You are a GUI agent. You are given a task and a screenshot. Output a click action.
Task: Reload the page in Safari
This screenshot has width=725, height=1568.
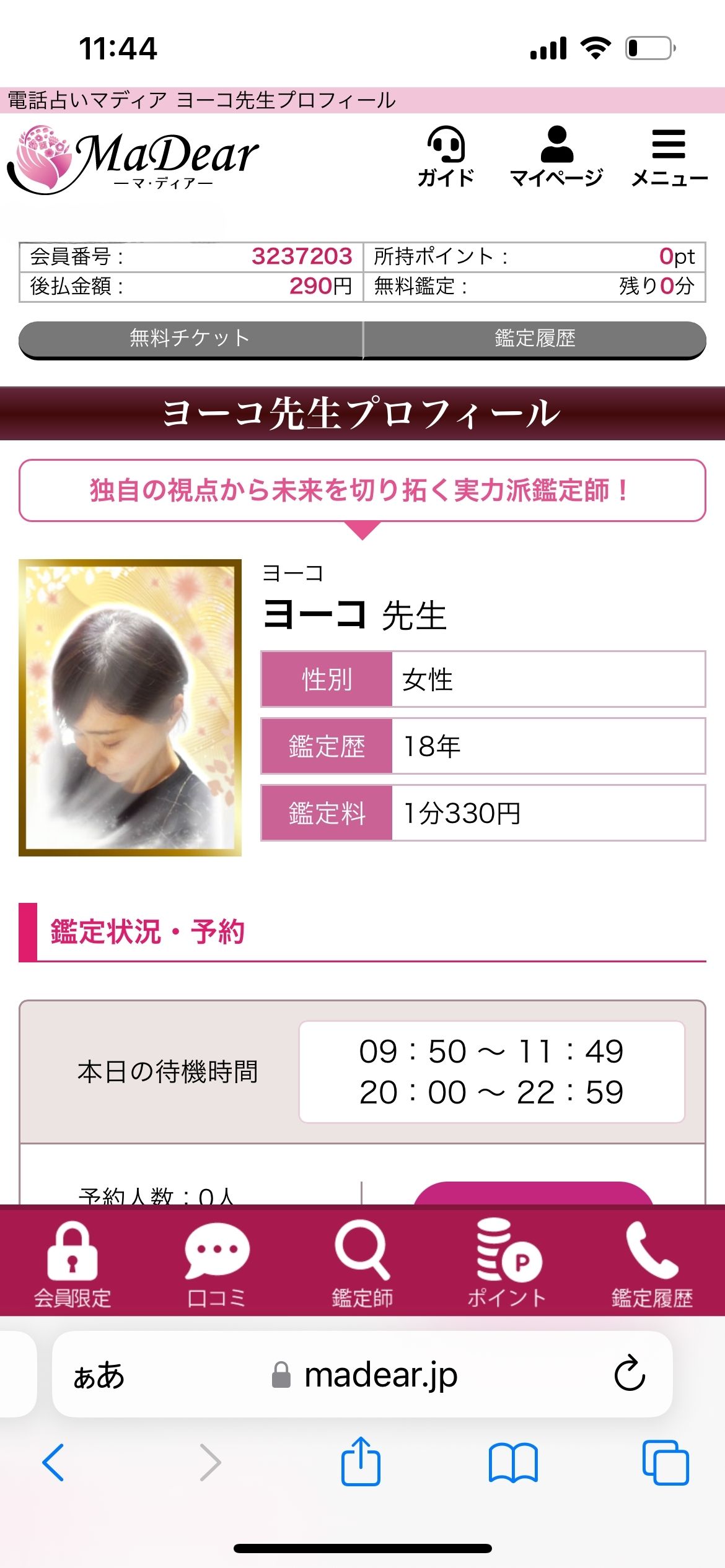tap(630, 1375)
